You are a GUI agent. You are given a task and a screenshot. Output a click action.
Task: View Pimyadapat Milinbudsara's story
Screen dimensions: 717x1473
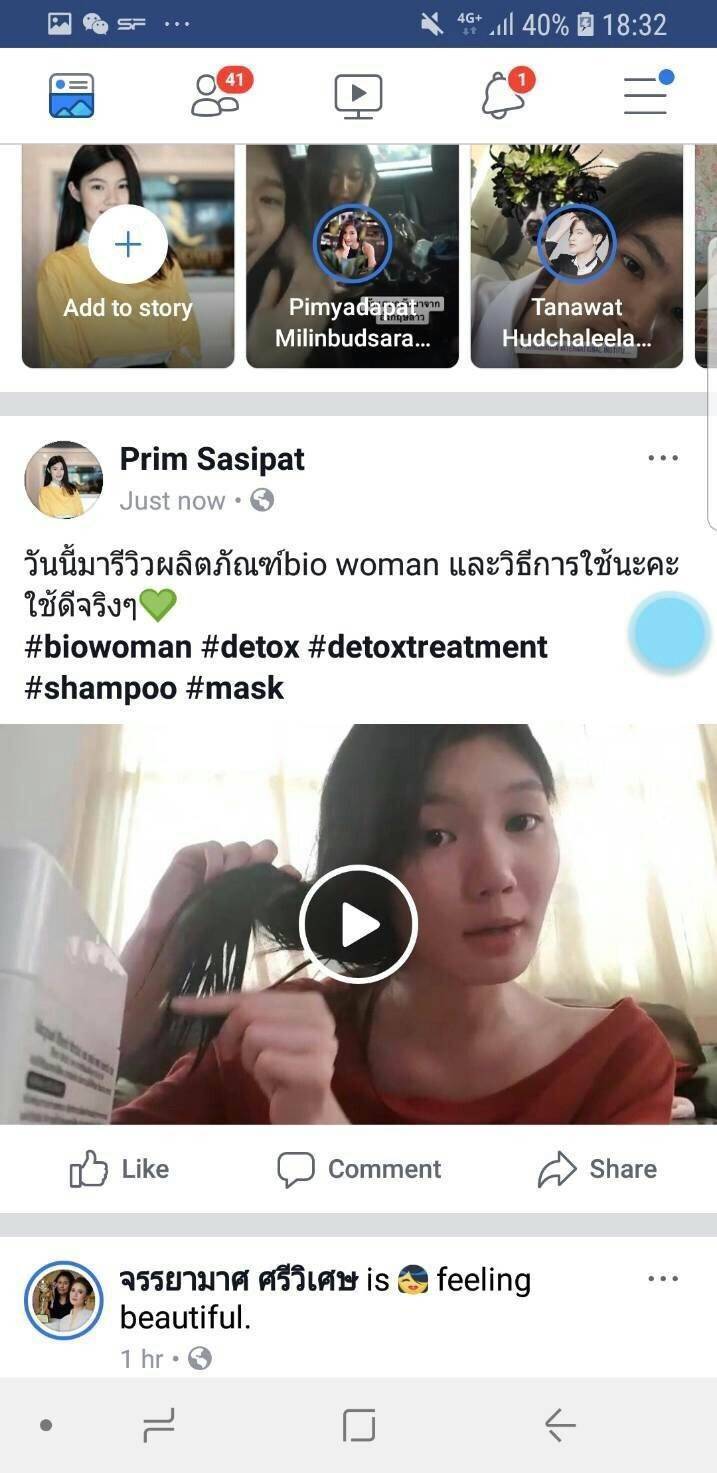[352, 256]
